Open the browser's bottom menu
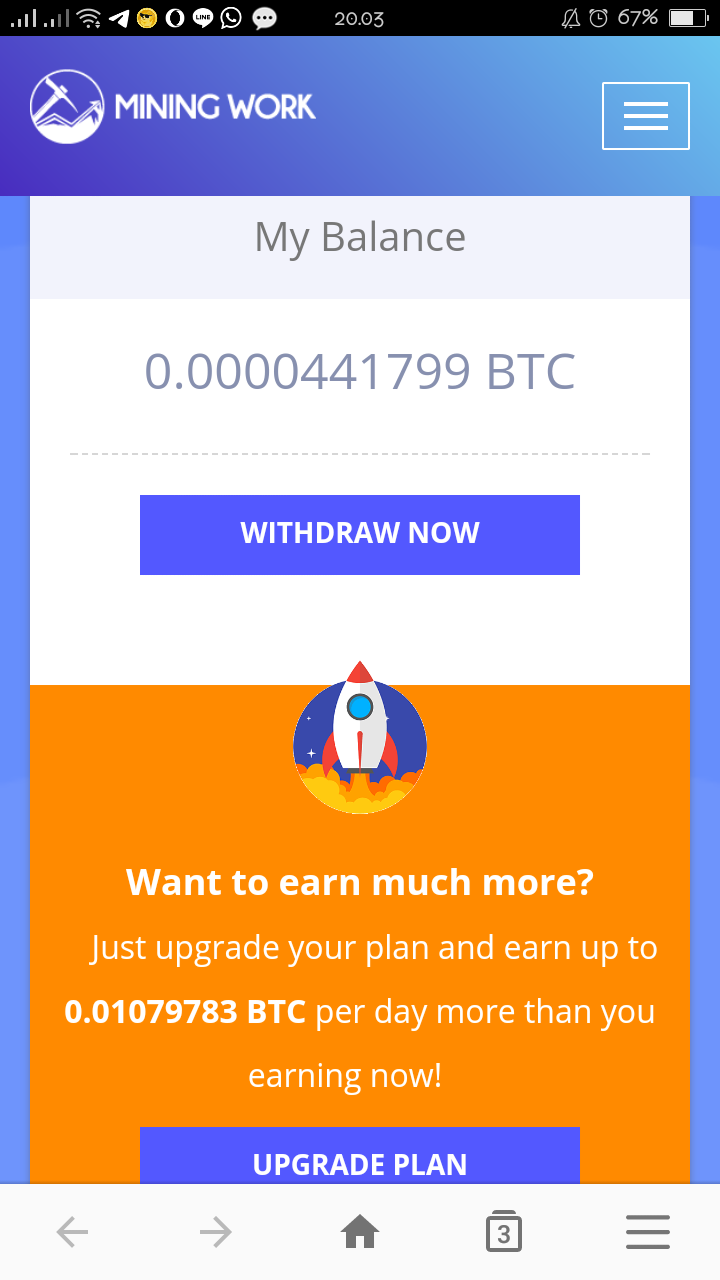The height and width of the screenshot is (1280, 720). click(648, 1232)
